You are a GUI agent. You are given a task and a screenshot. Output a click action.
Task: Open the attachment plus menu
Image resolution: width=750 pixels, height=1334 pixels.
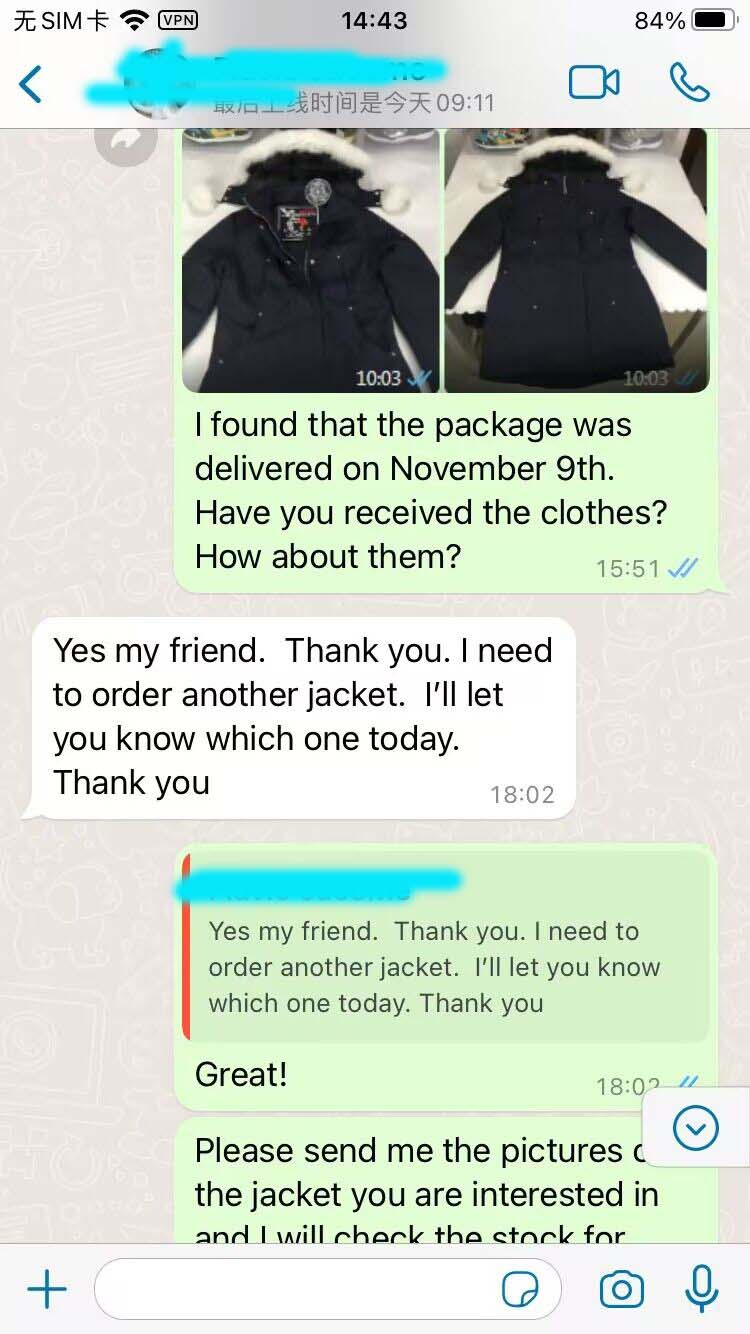[46, 1290]
